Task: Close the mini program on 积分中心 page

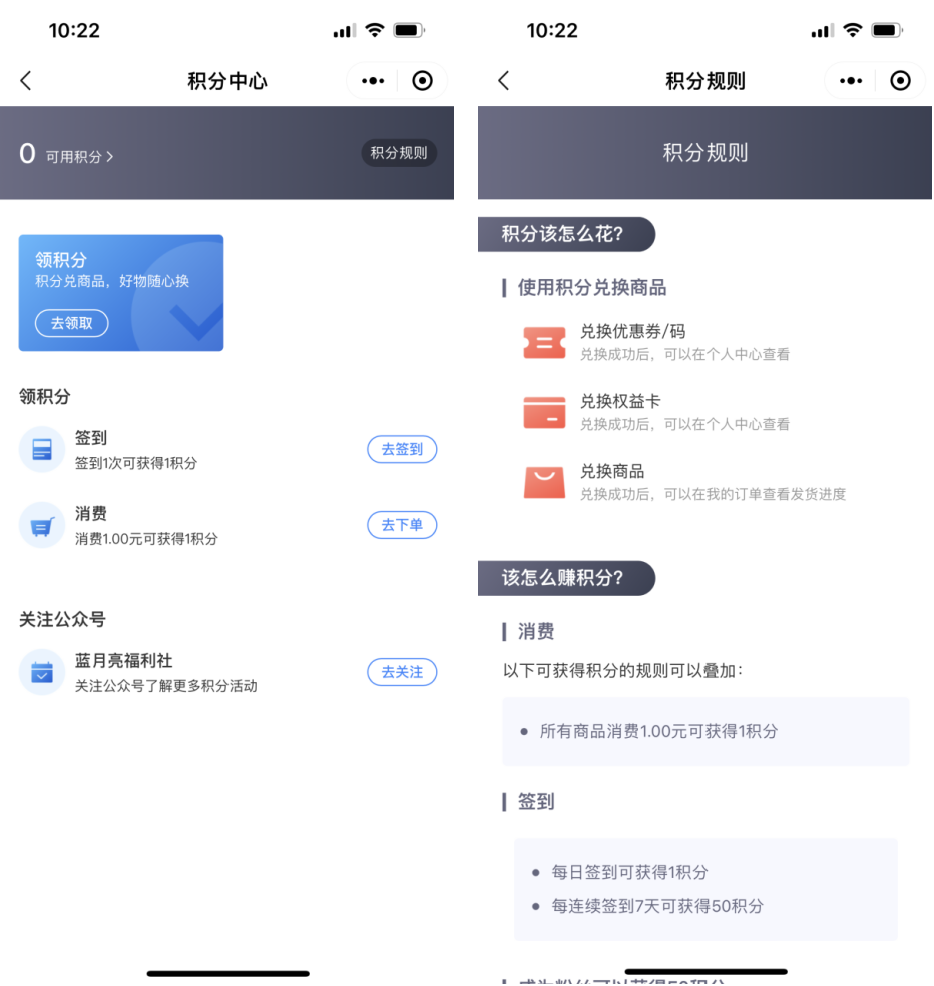Action: pyautogui.click(x=422, y=81)
